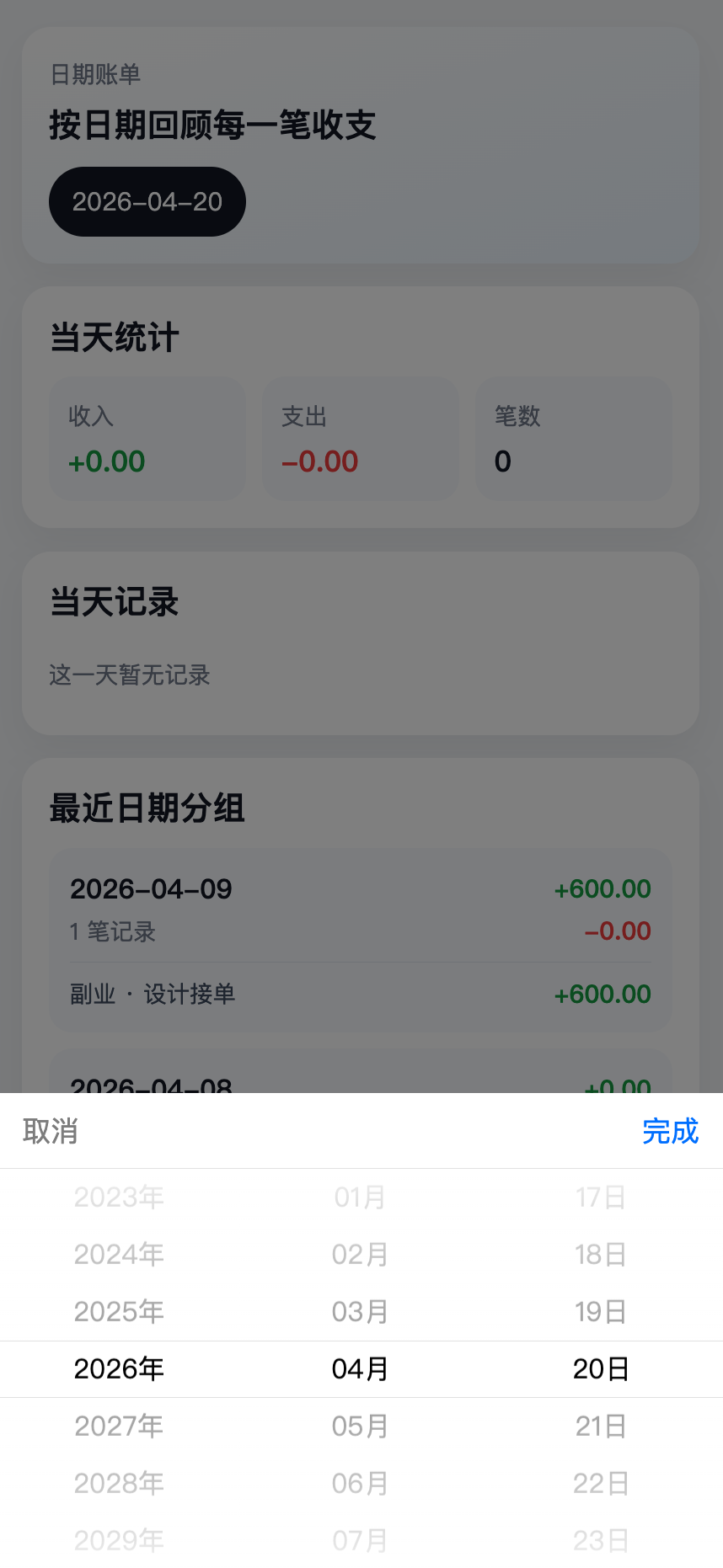
Task: Choose 05月 in the month wheel
Action: tap(360, 1426)
